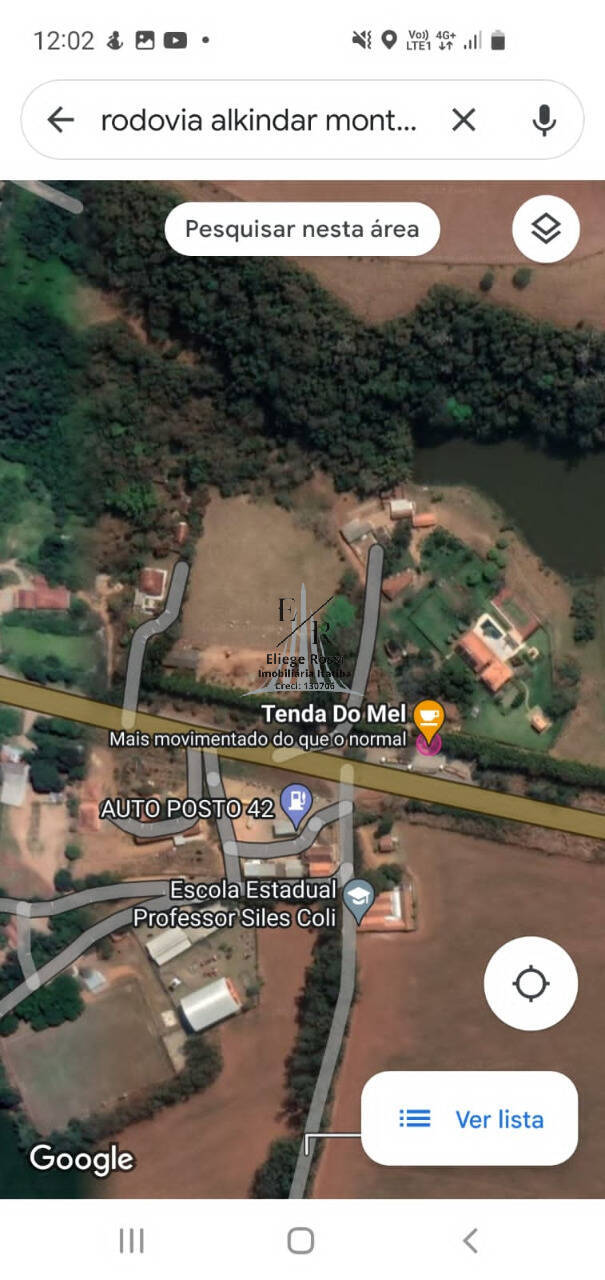Image resolution: width=605 pixels, height=1280 pixels.
Task: Select the Tenda Do Mel place marker
Action: pos(429,717)
